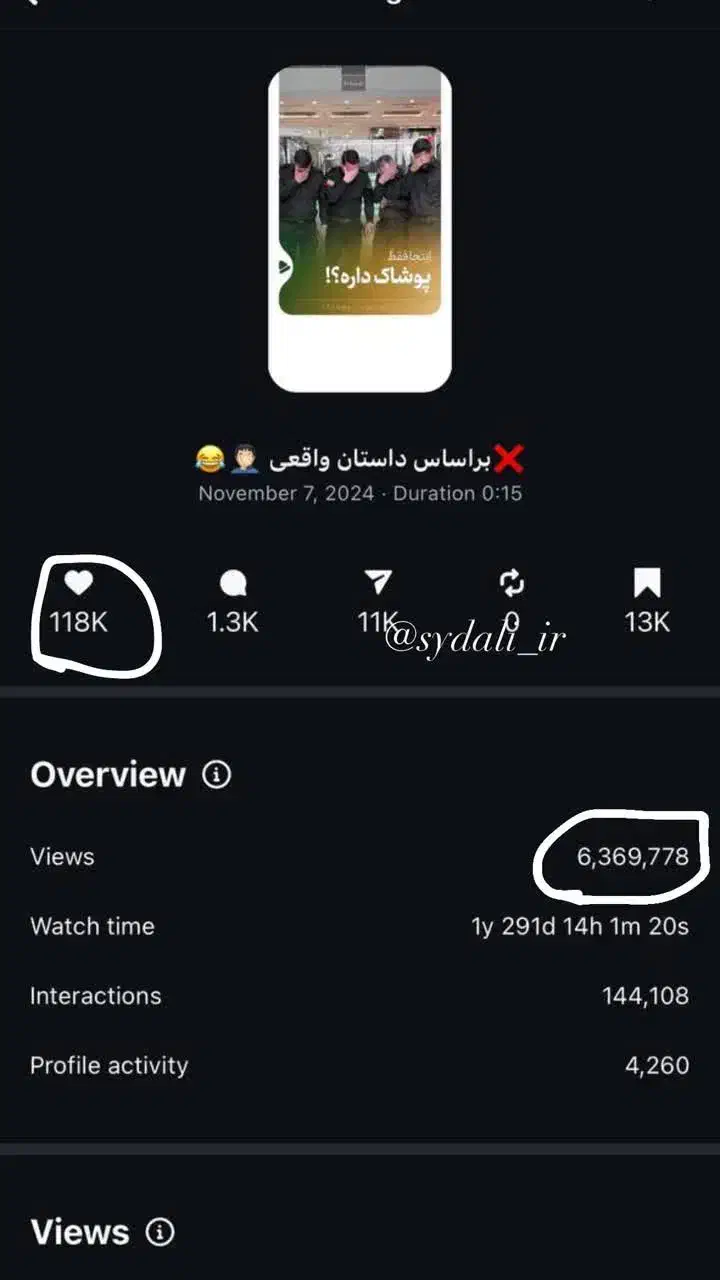Show info for the Views section heading
Viewport: 720px width, 1280px height.
coord(160,1232)
